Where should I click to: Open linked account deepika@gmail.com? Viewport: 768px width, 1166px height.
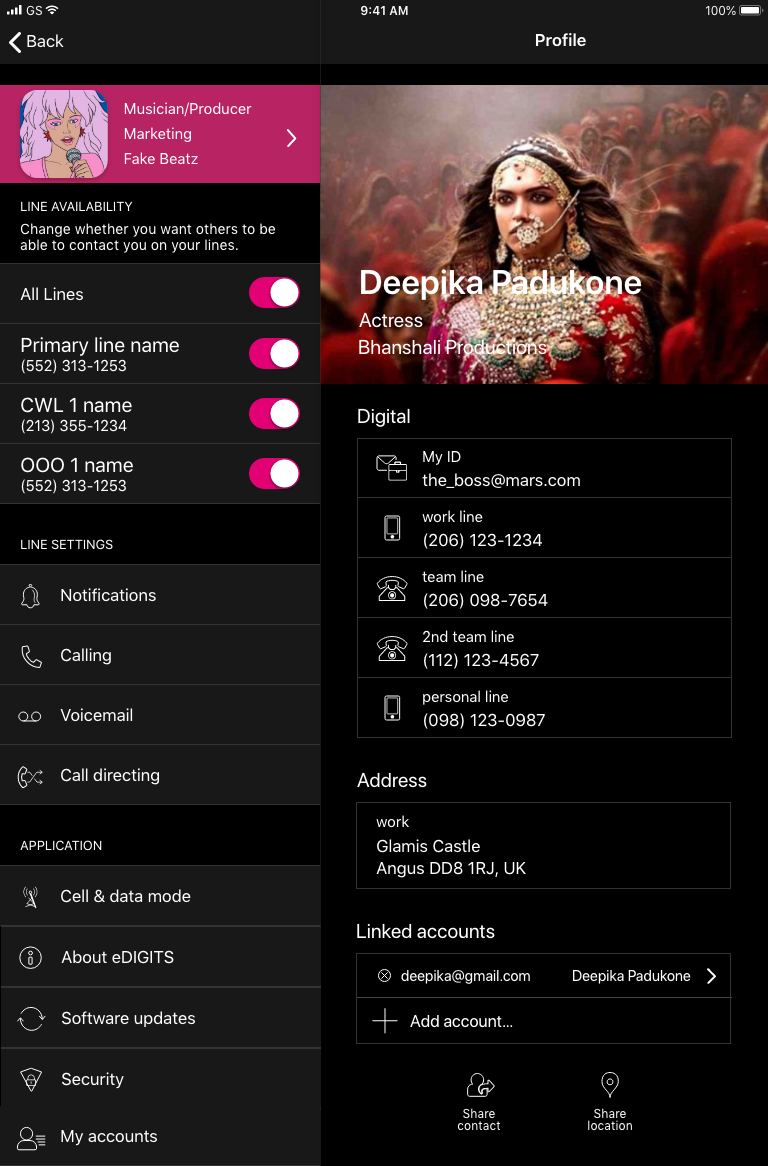544,976
